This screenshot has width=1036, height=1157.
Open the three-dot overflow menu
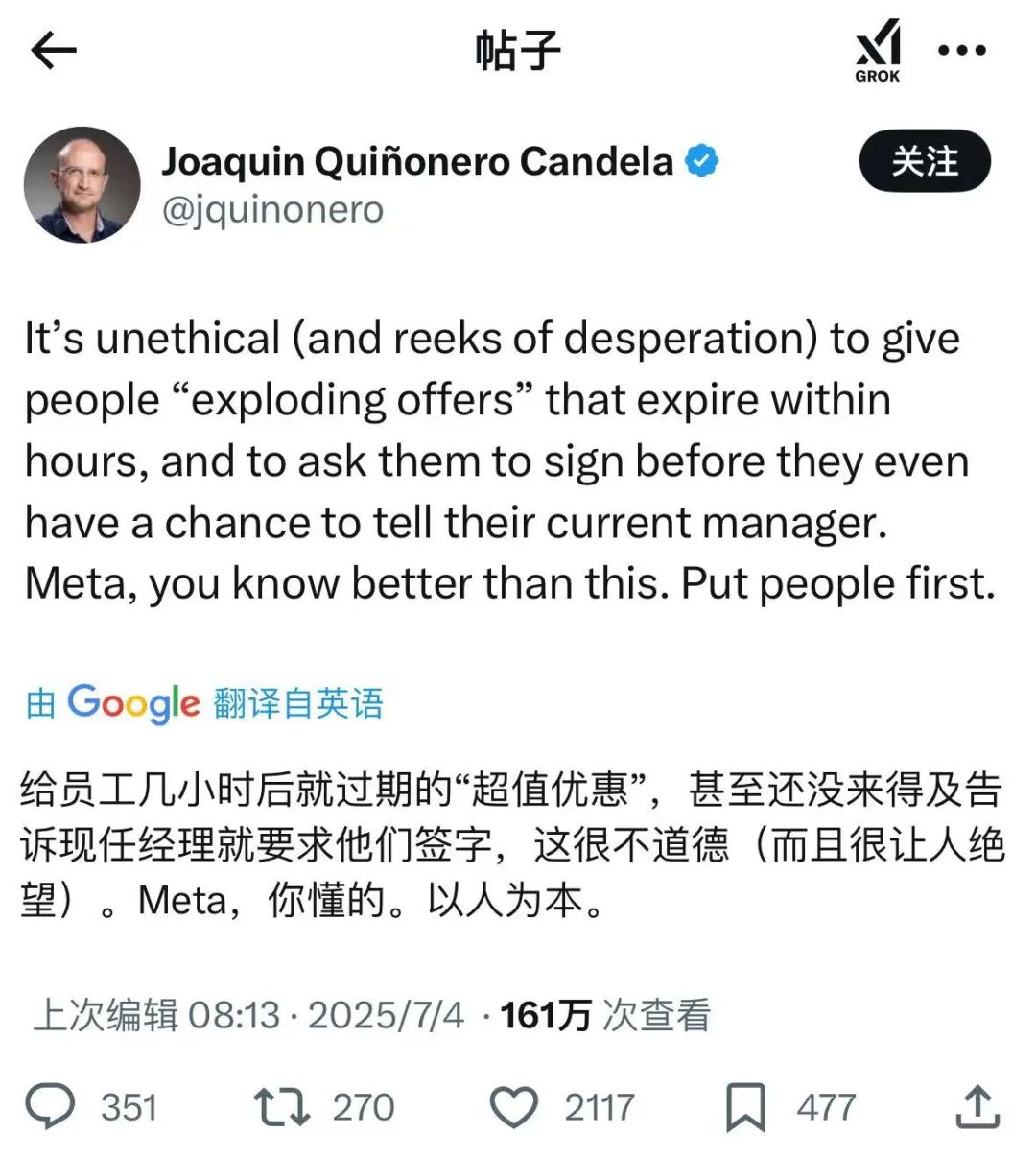tap(962, 51)
